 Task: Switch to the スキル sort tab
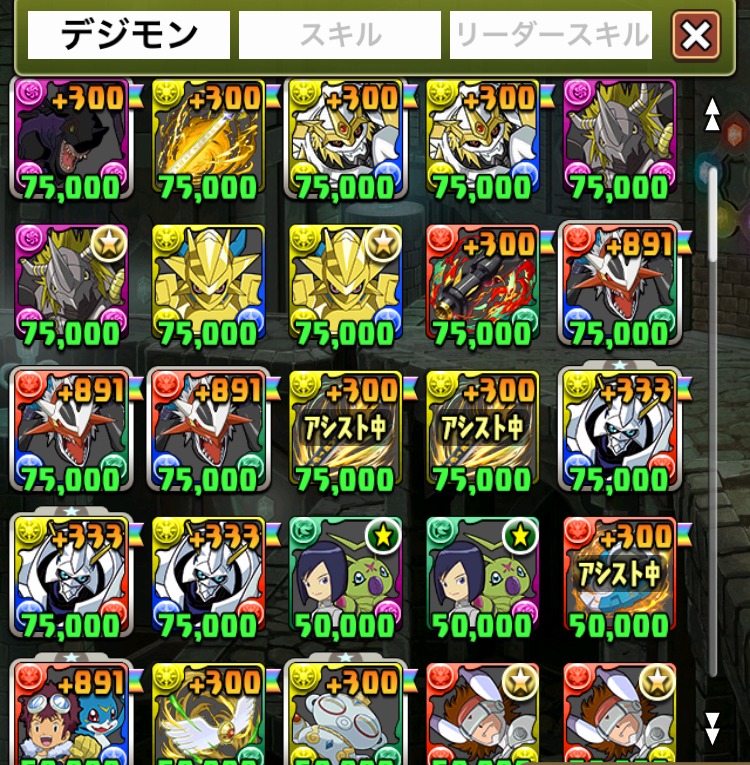(339, 35)
